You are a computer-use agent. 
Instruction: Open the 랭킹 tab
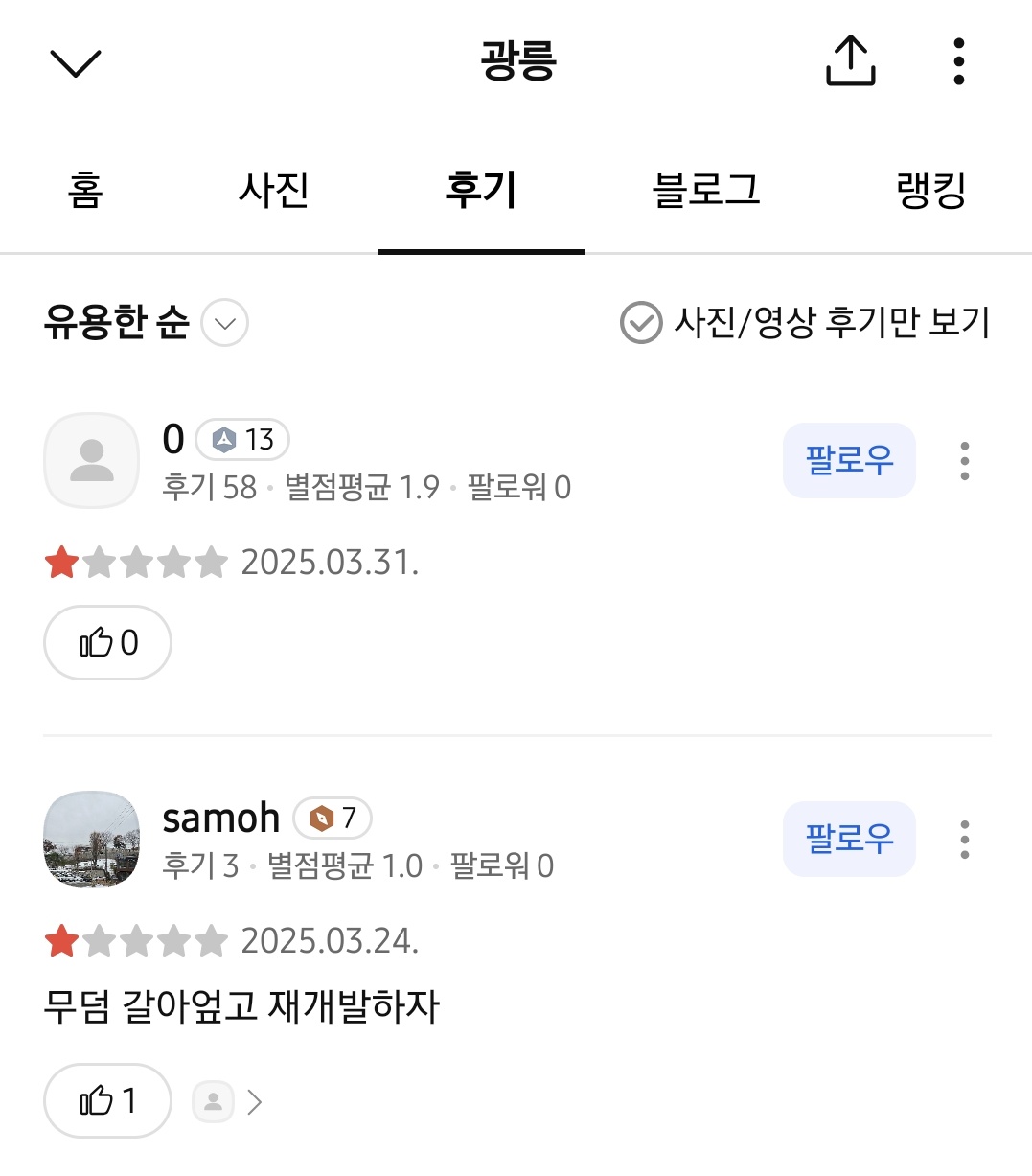930,190
